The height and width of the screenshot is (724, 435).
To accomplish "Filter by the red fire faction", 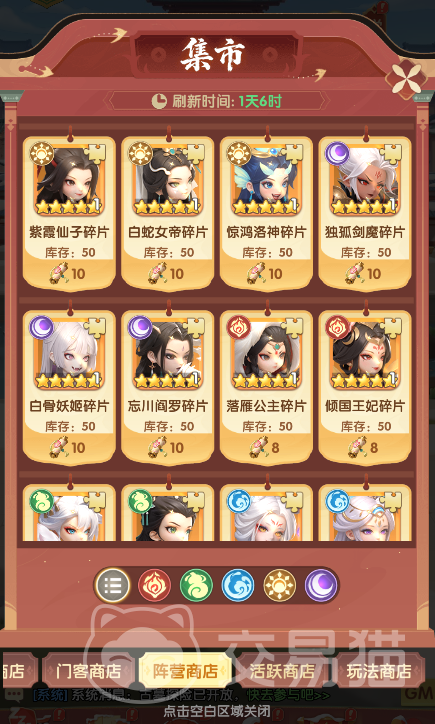I will coord(154,585).
